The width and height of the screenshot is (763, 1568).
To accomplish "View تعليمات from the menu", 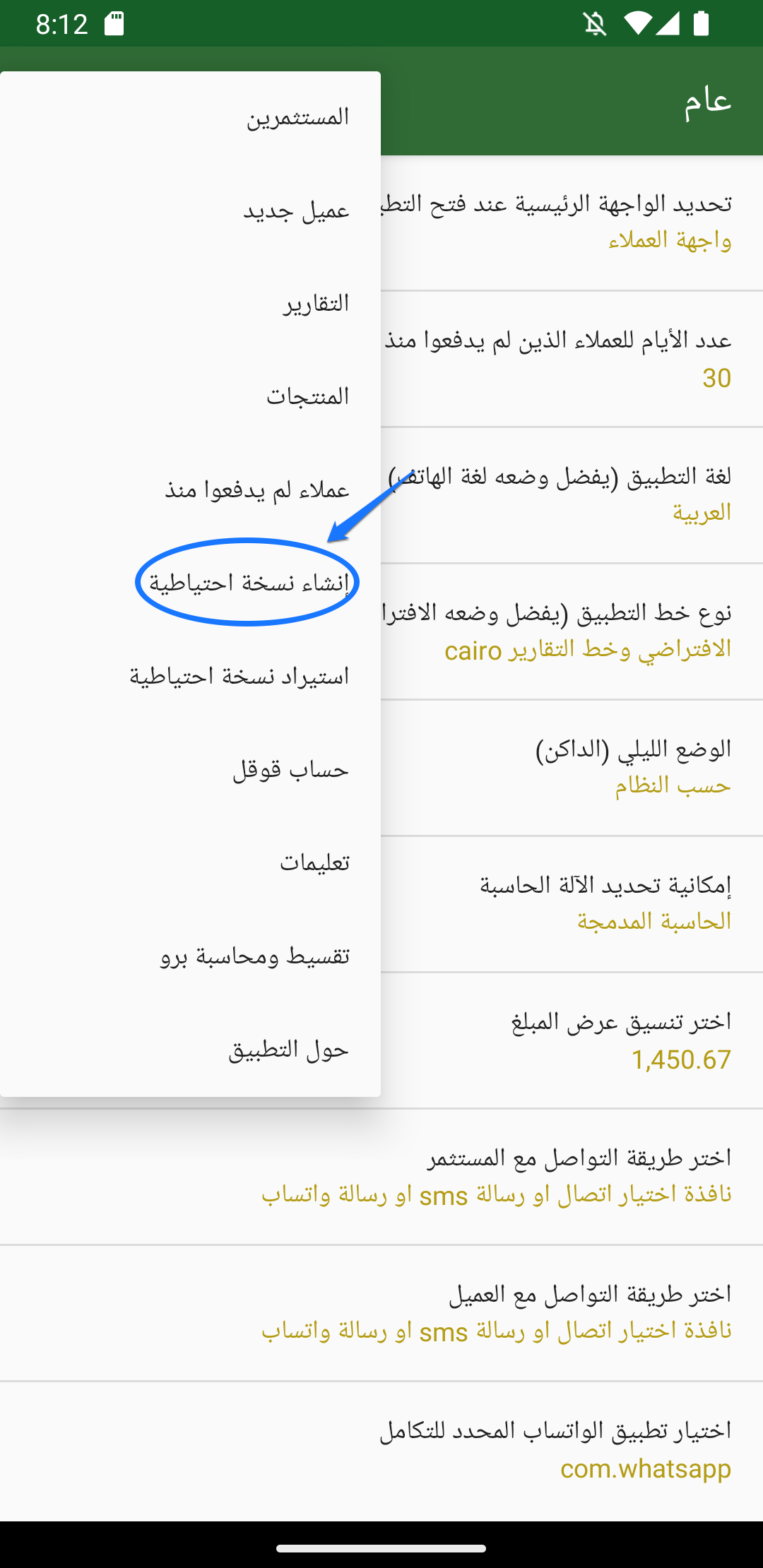I will pos(314,863).
